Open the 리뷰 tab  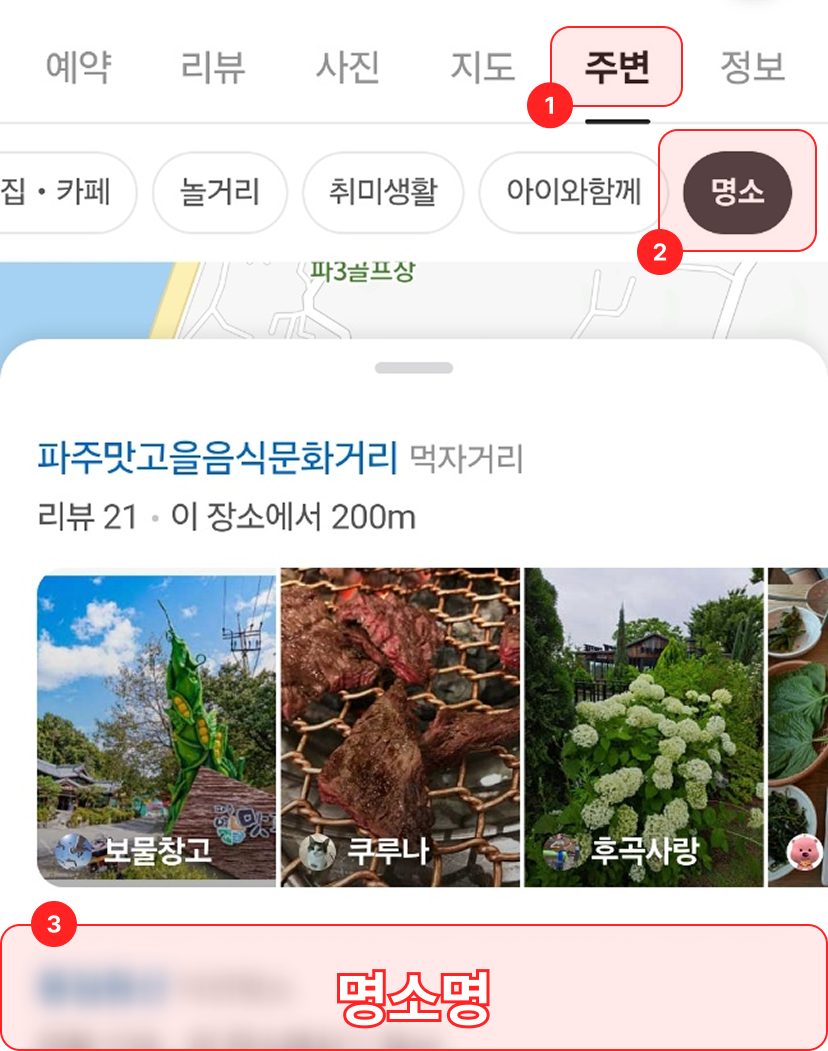coord(214,67)
